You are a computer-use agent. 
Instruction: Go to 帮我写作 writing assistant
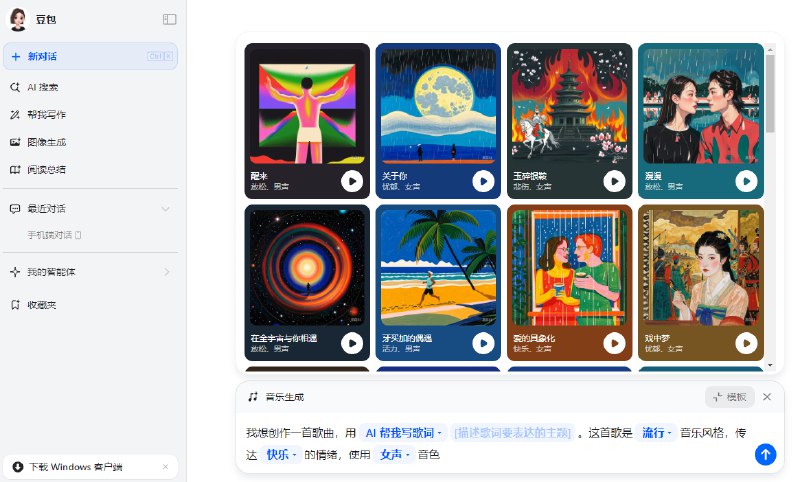[46, 115]
